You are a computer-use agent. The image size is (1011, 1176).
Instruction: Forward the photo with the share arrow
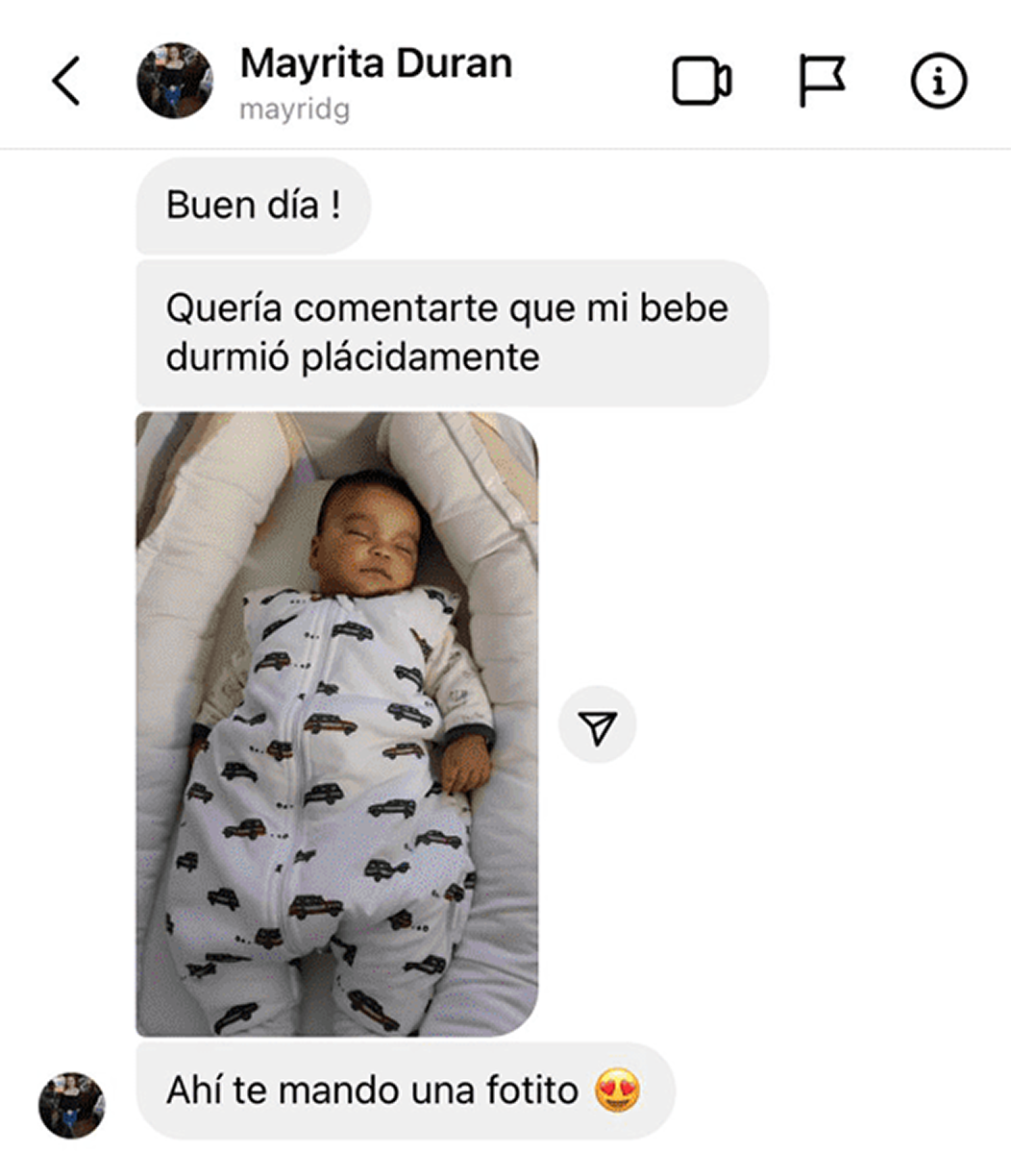(x=598, y=725)
